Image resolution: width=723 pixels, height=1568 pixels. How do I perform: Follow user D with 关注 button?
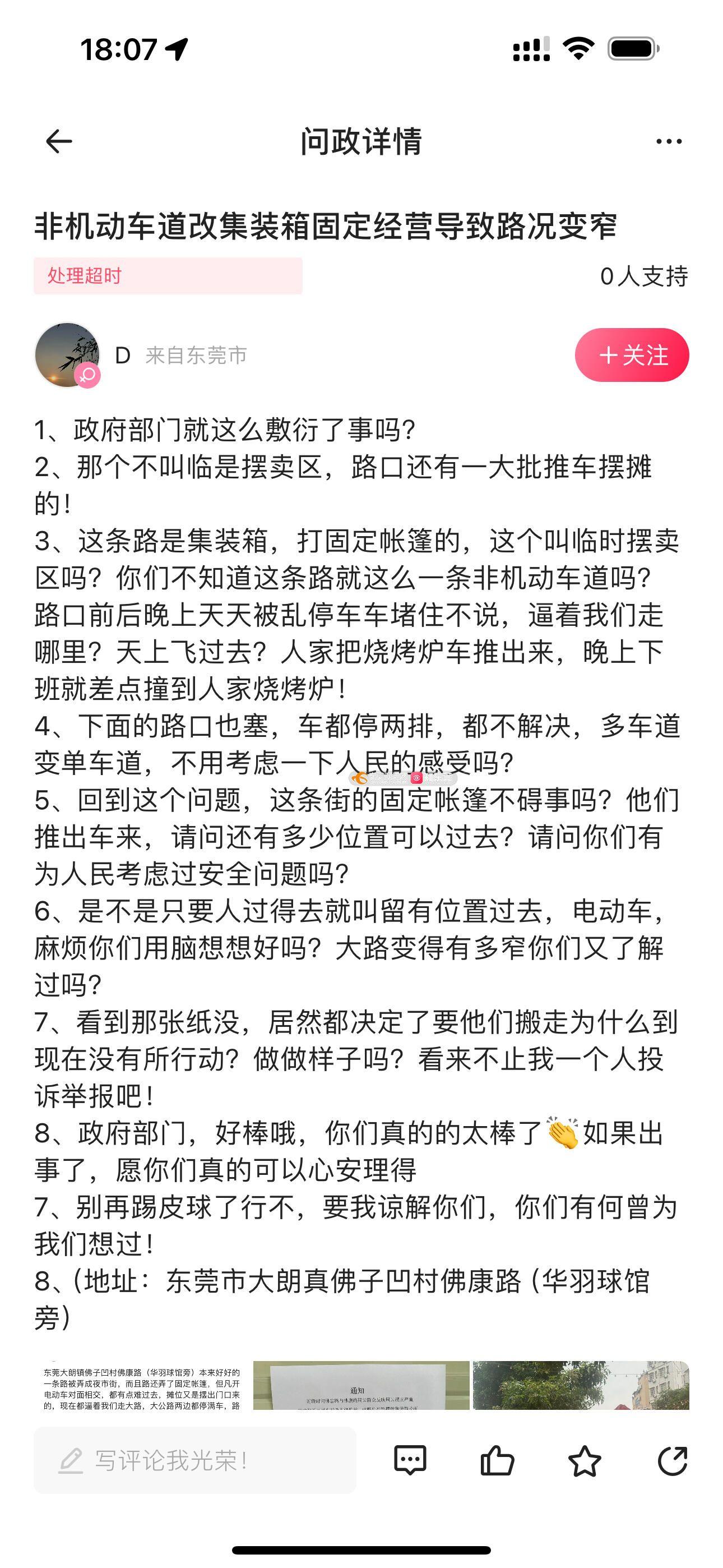[632, 355]
